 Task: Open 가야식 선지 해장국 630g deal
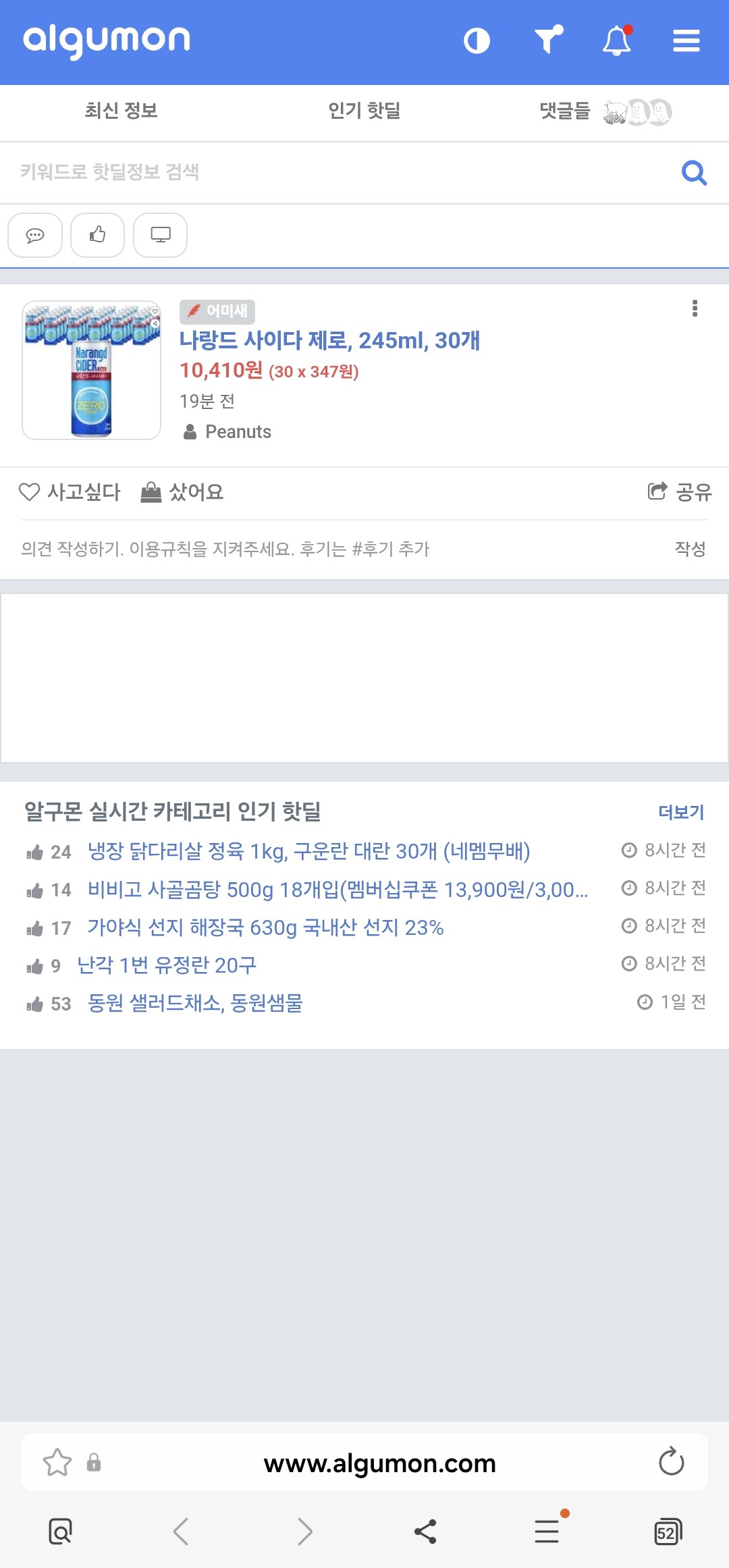265,928
